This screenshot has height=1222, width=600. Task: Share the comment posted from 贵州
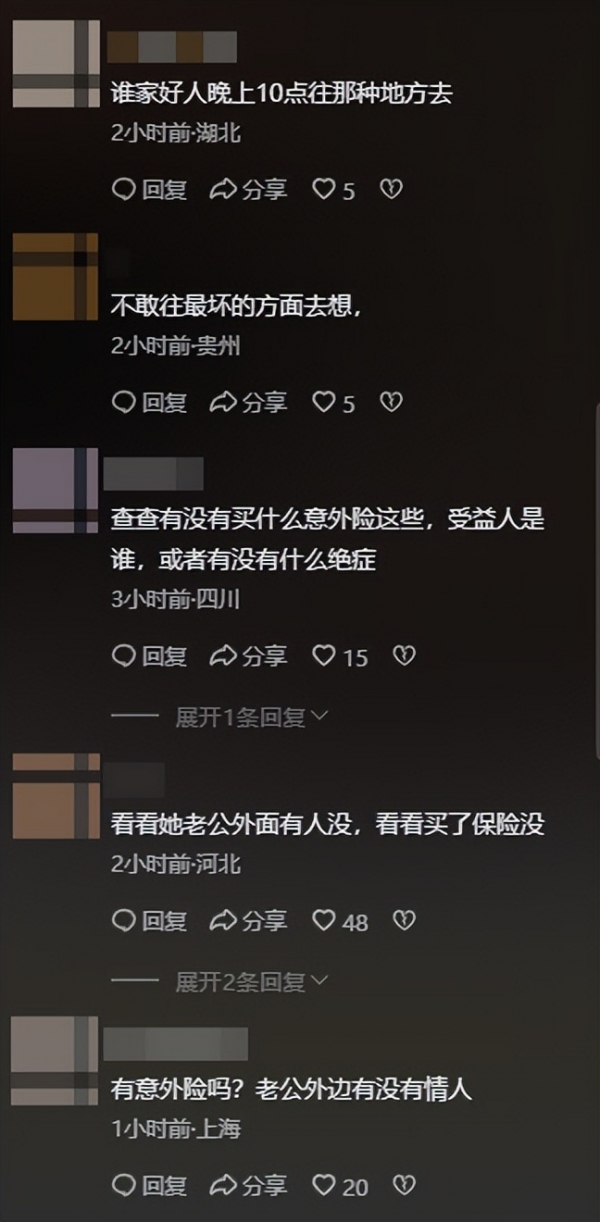pyautogui.click(x=249, y=402)
